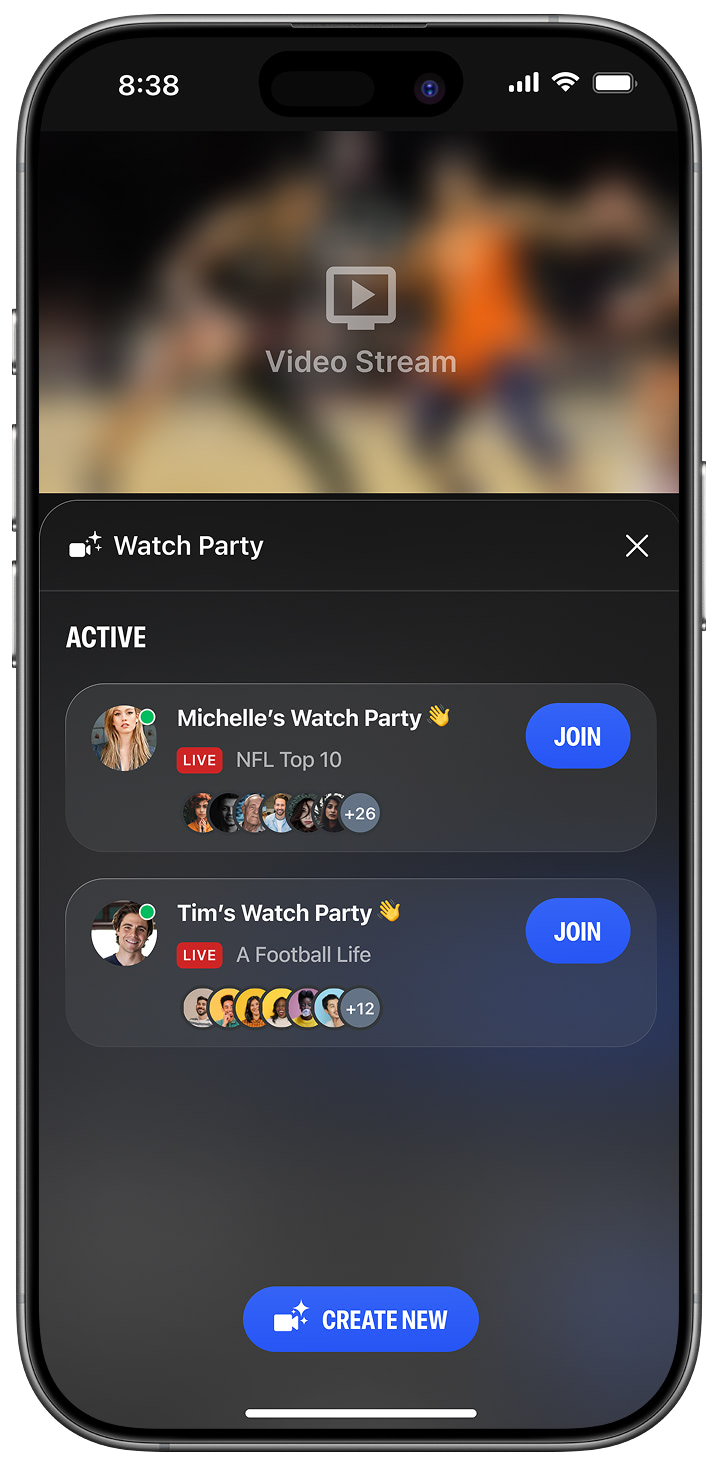Tap the video stream player
The image size is (718, 1466).
360,312
